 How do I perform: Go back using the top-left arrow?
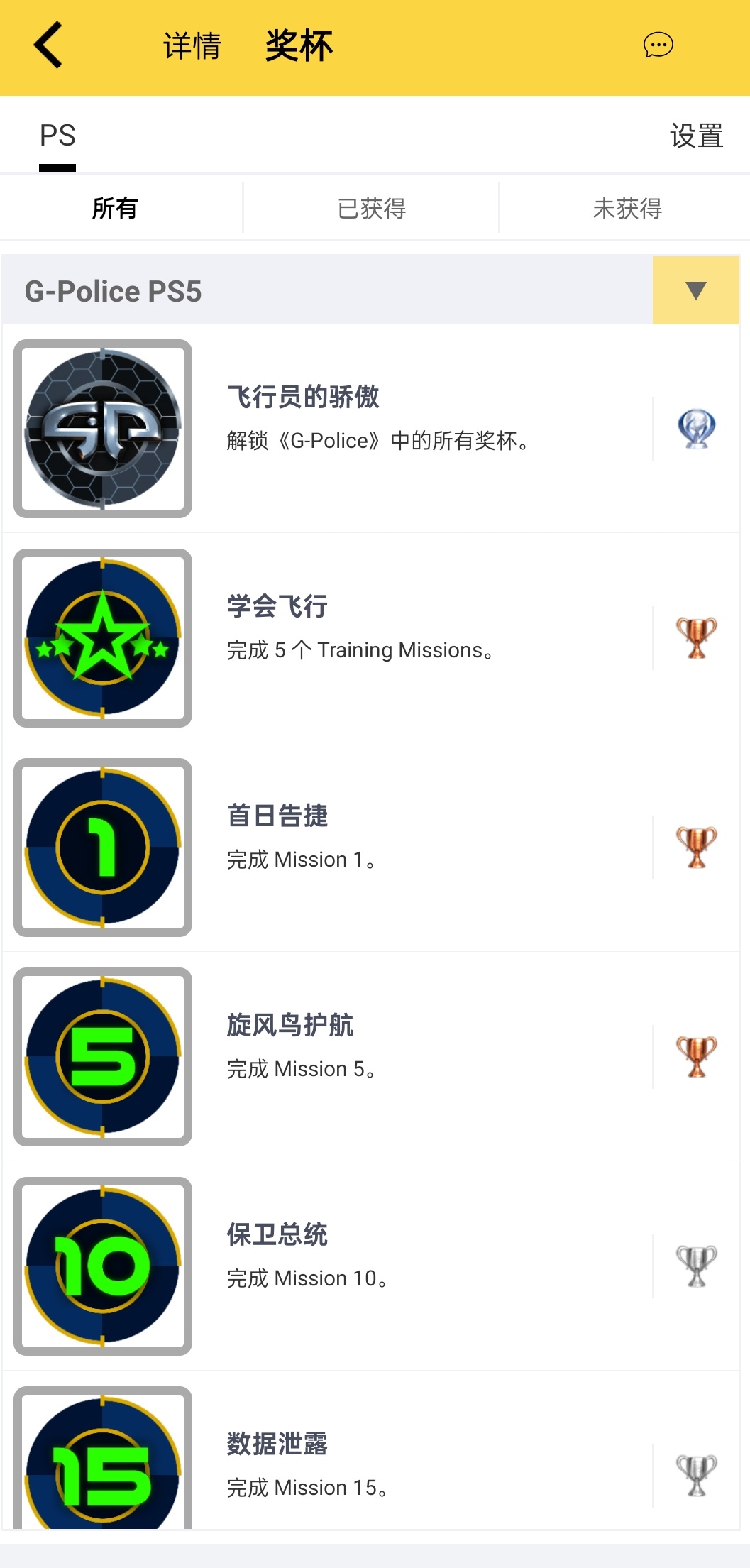tap(48, 45)
